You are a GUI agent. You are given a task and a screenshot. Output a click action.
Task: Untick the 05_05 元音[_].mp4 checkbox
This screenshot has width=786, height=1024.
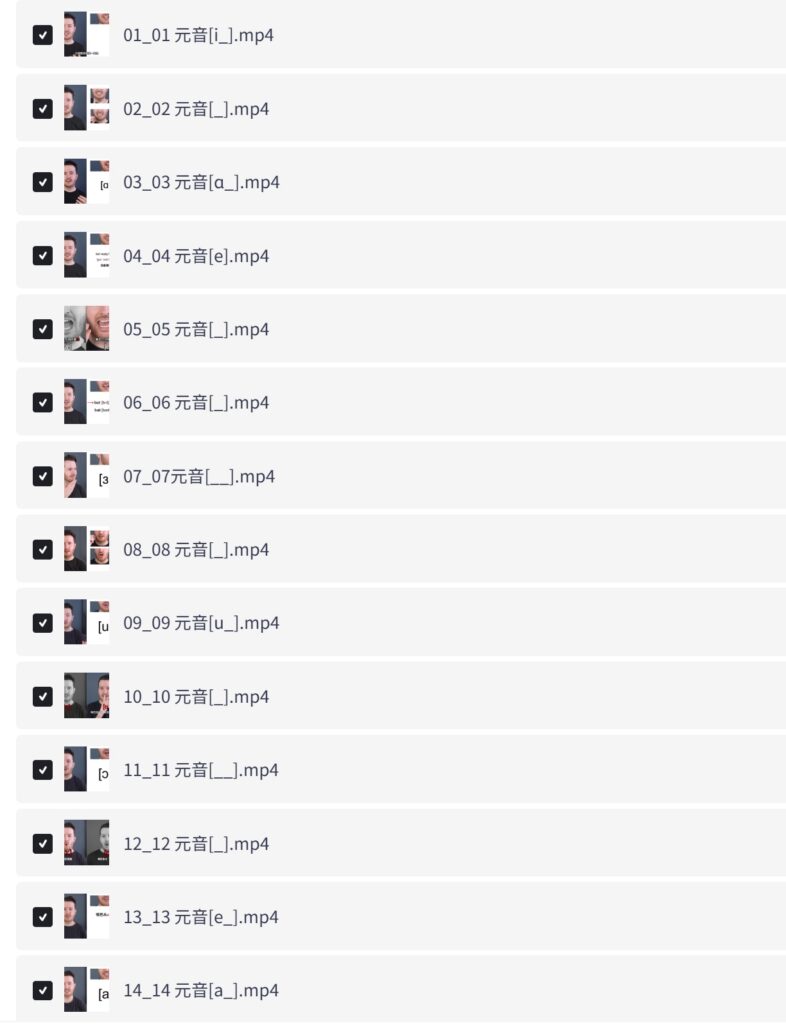point(42,329)
